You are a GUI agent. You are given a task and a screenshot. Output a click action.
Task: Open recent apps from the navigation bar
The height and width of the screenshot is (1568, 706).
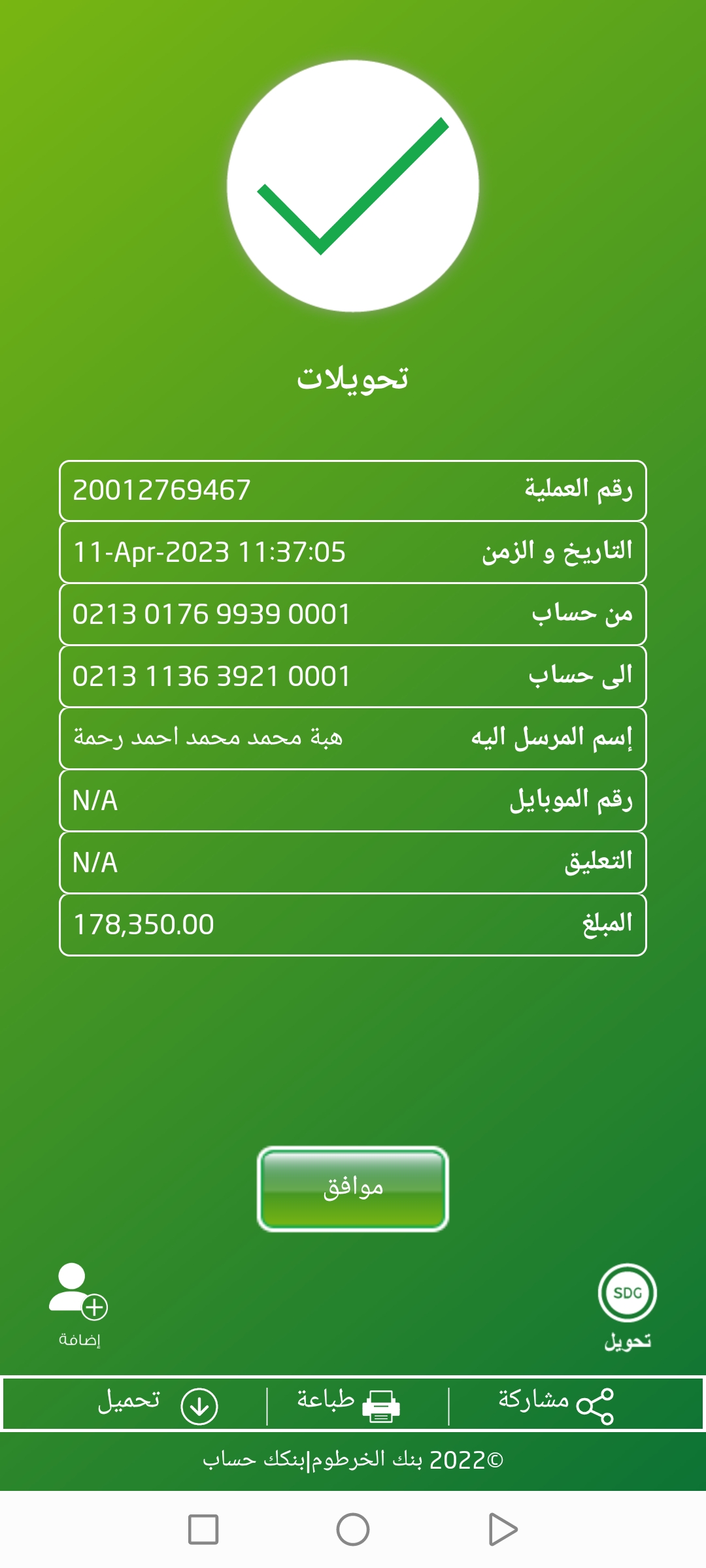[203, 1529]
